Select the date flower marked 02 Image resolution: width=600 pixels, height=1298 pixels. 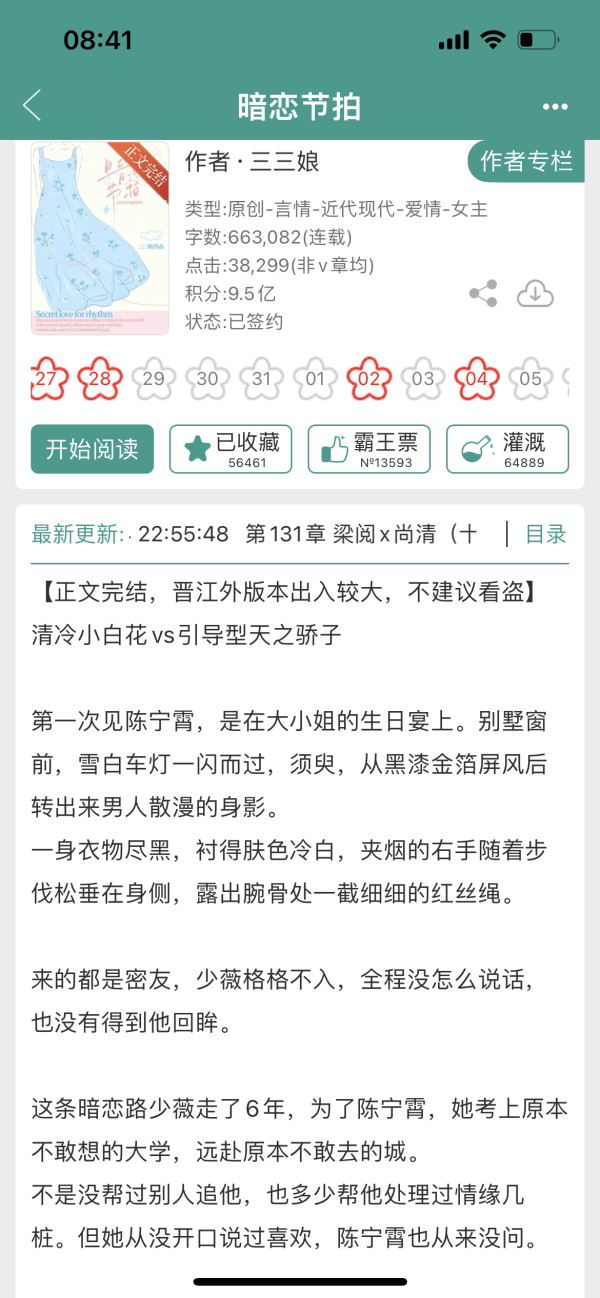(369, 379)
